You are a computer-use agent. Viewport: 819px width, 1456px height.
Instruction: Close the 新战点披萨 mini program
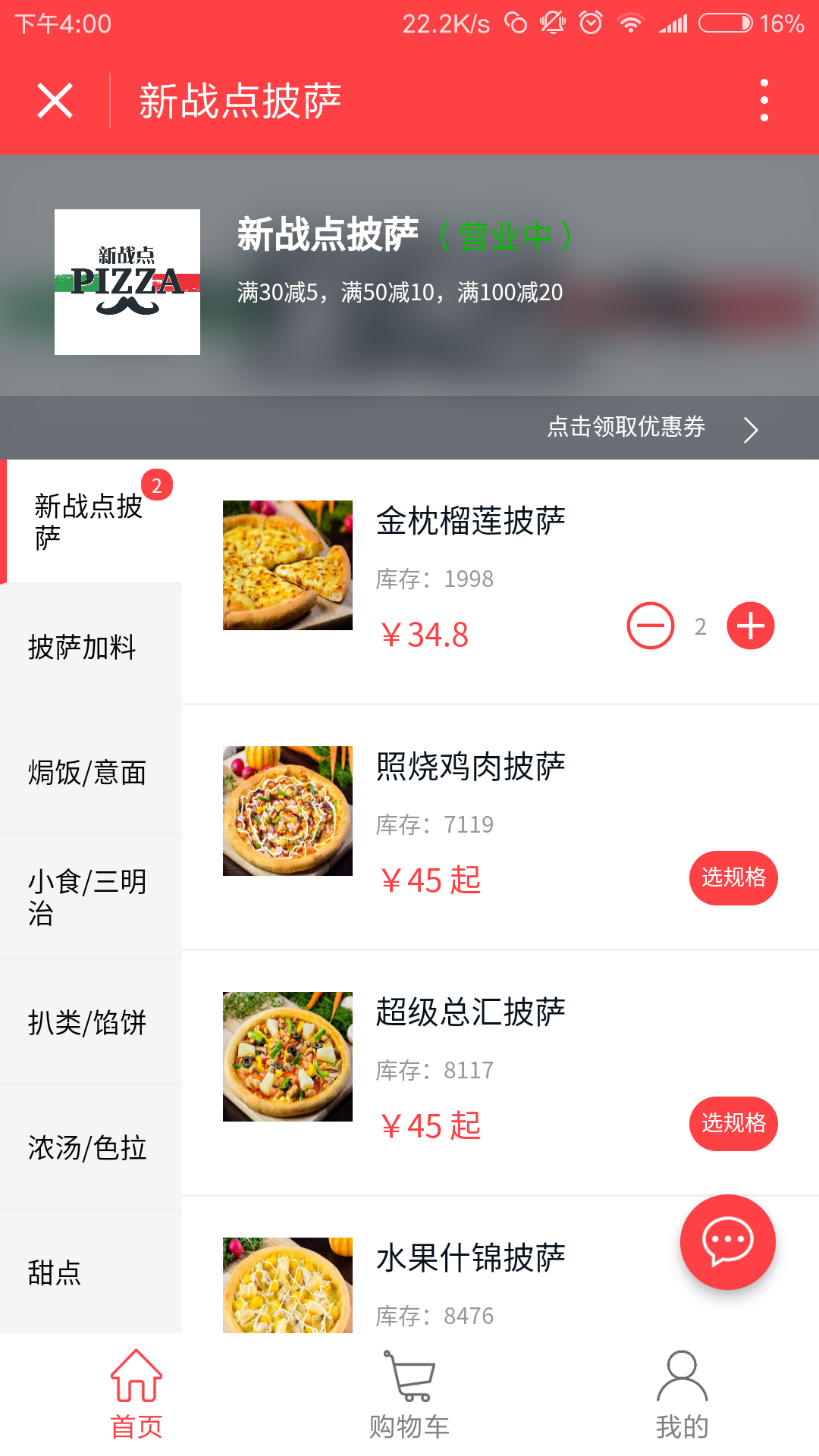55,101
